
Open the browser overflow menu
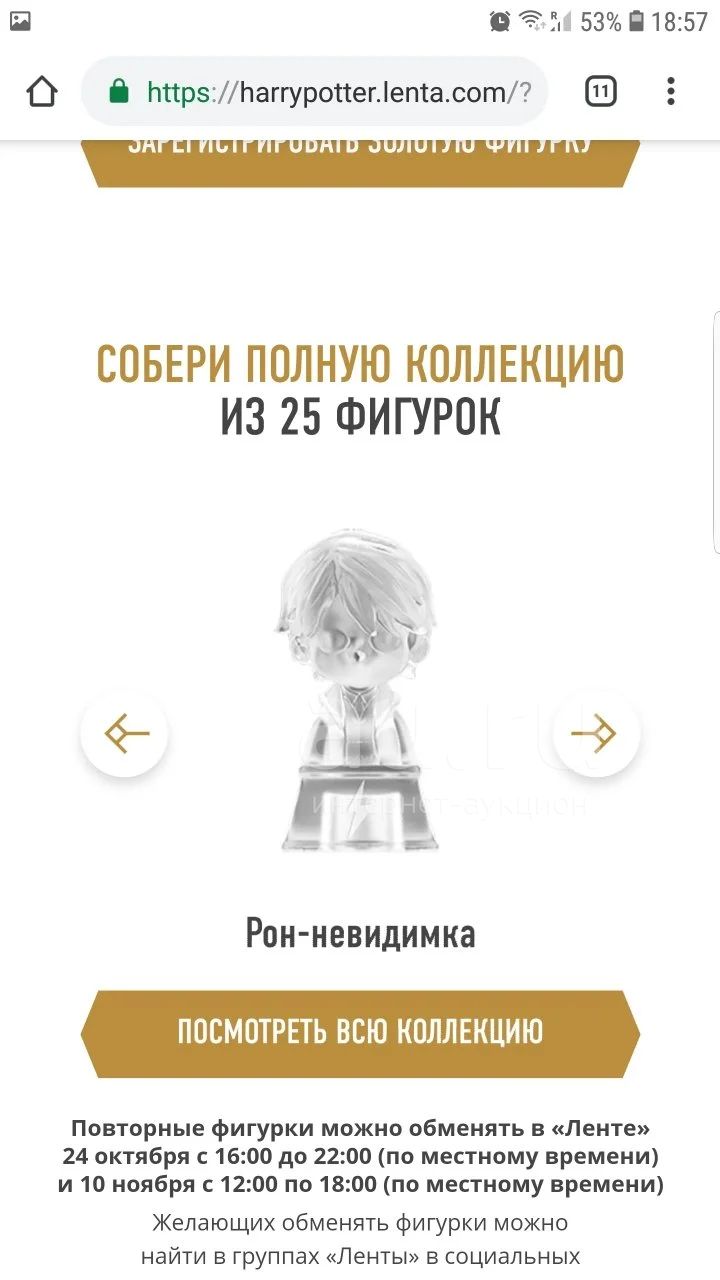point(670,92)
